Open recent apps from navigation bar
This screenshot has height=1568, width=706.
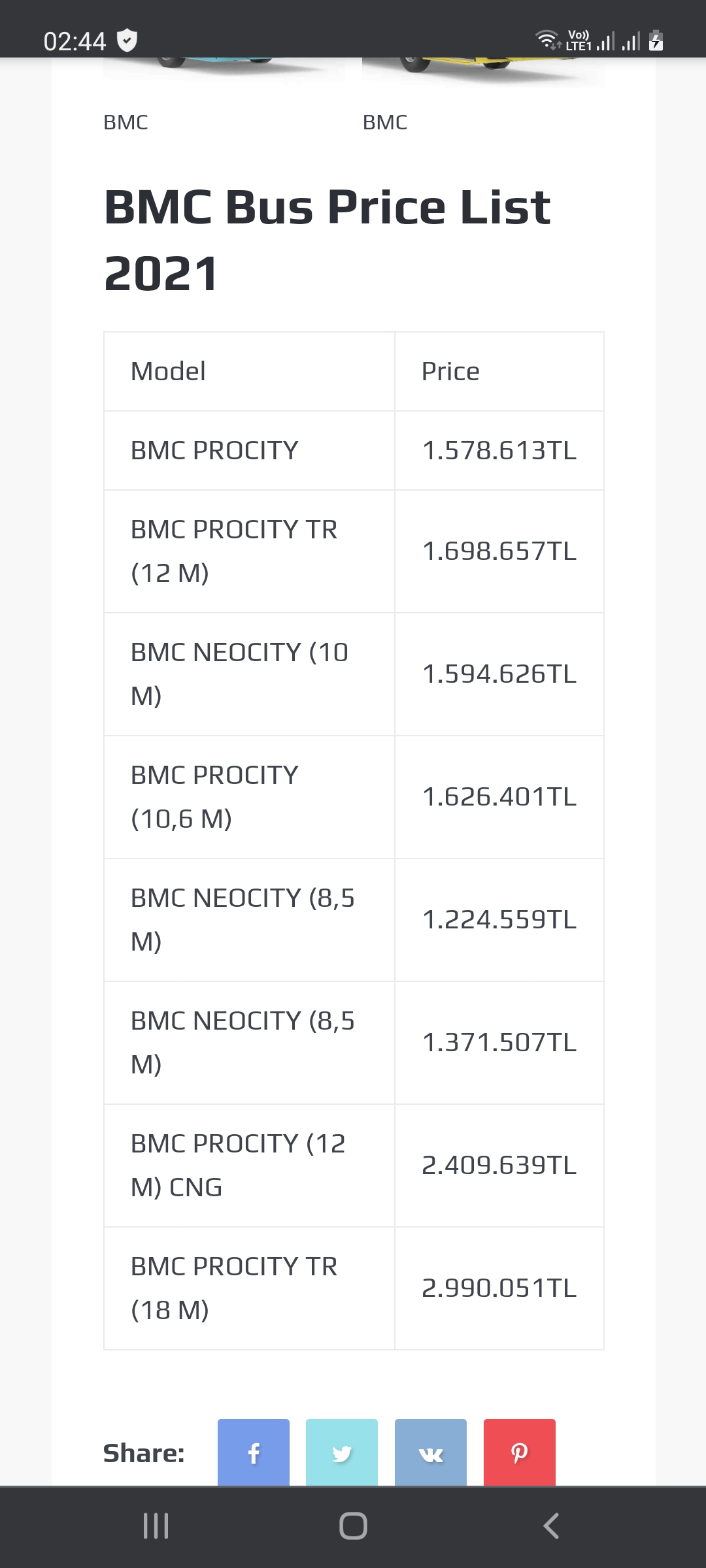click(x=156, y=1526)
